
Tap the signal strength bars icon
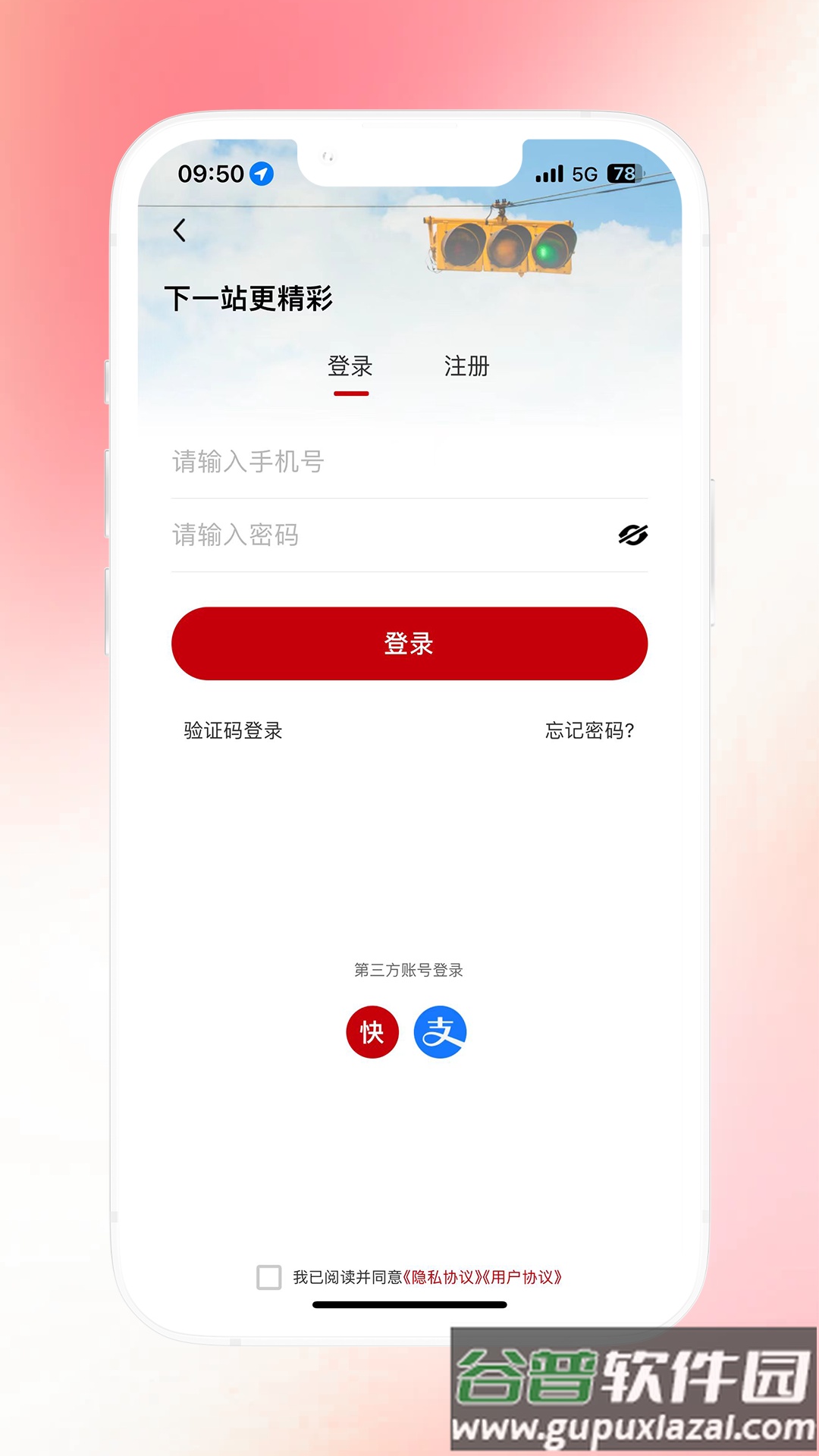(x=549, y=173)
